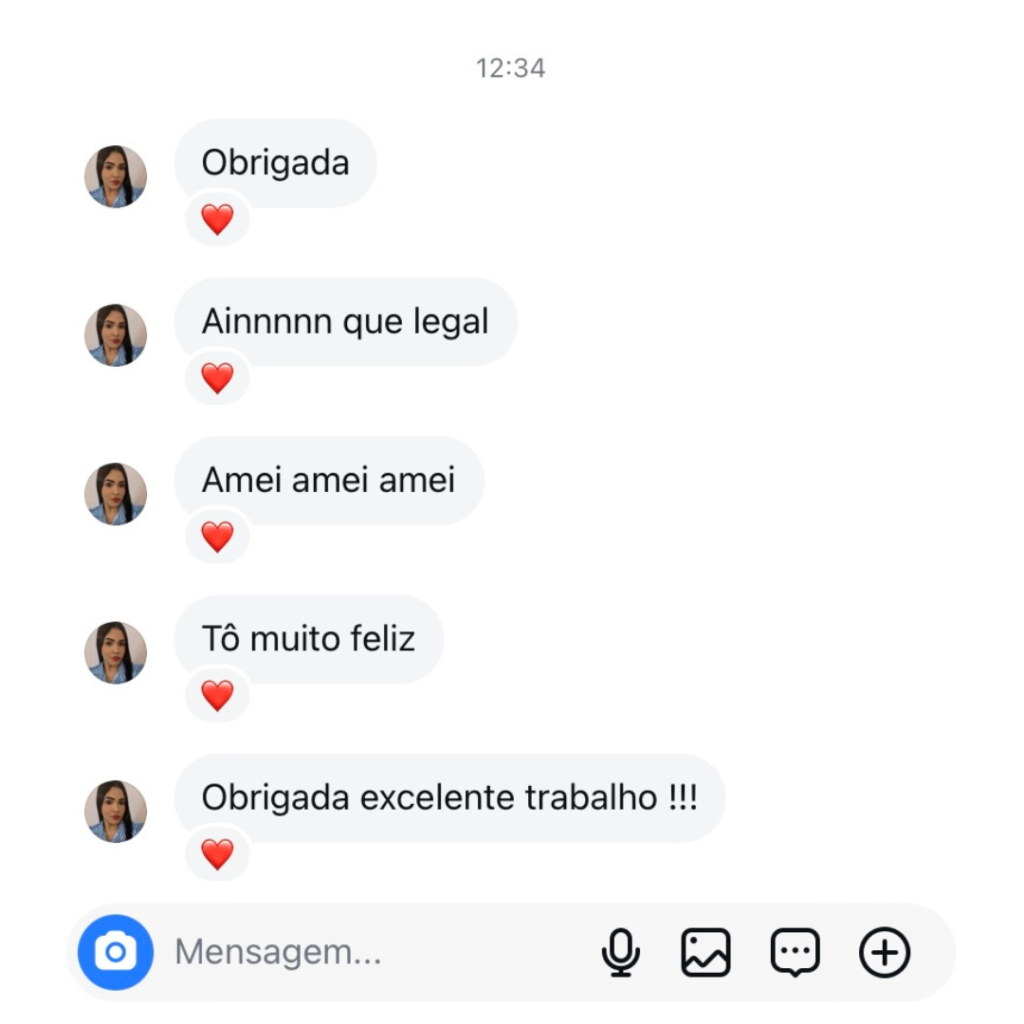The width and height of the screenshot is (1024, 1024).
Task: Tap the plus icon for more options
Action: click(885, 952)
